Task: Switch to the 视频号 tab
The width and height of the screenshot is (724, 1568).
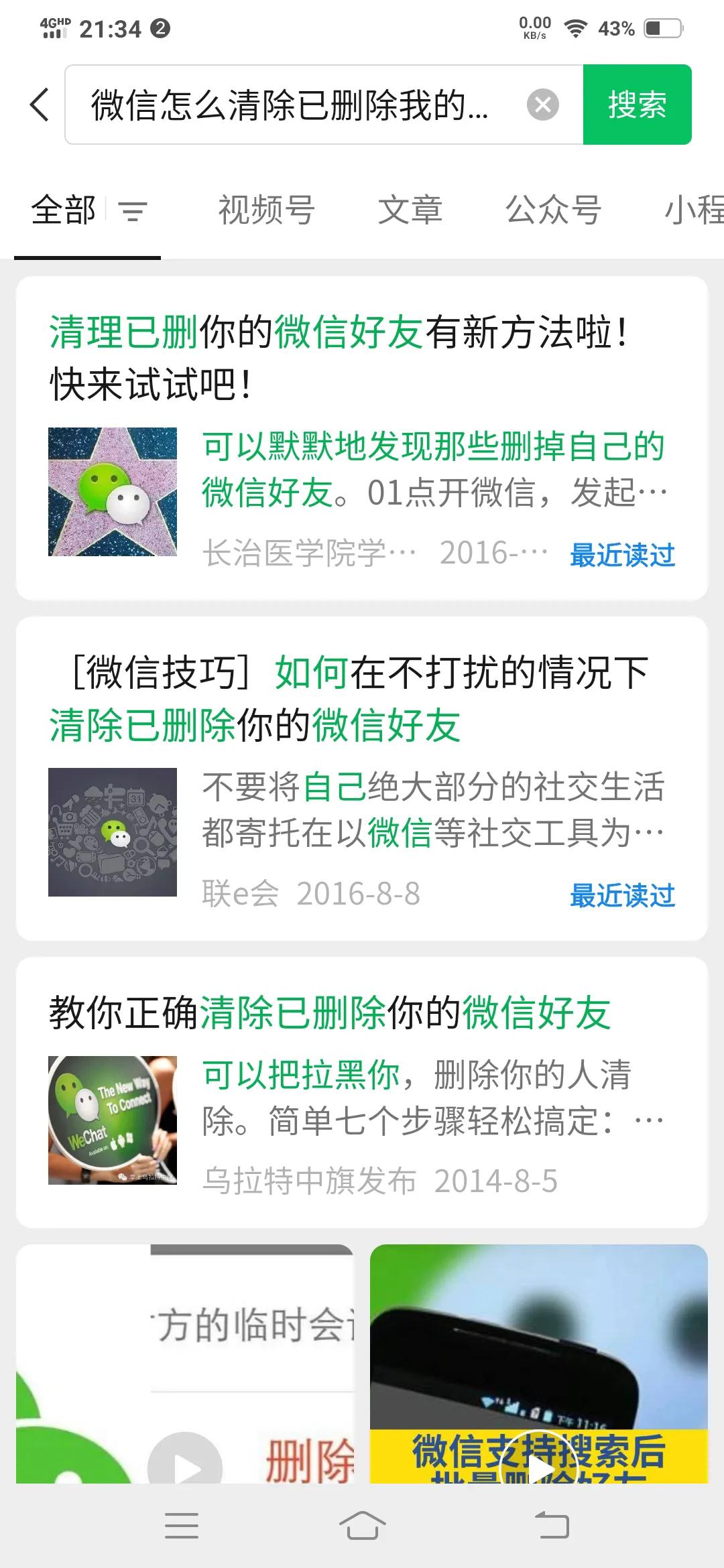Action: coord(265,211)
